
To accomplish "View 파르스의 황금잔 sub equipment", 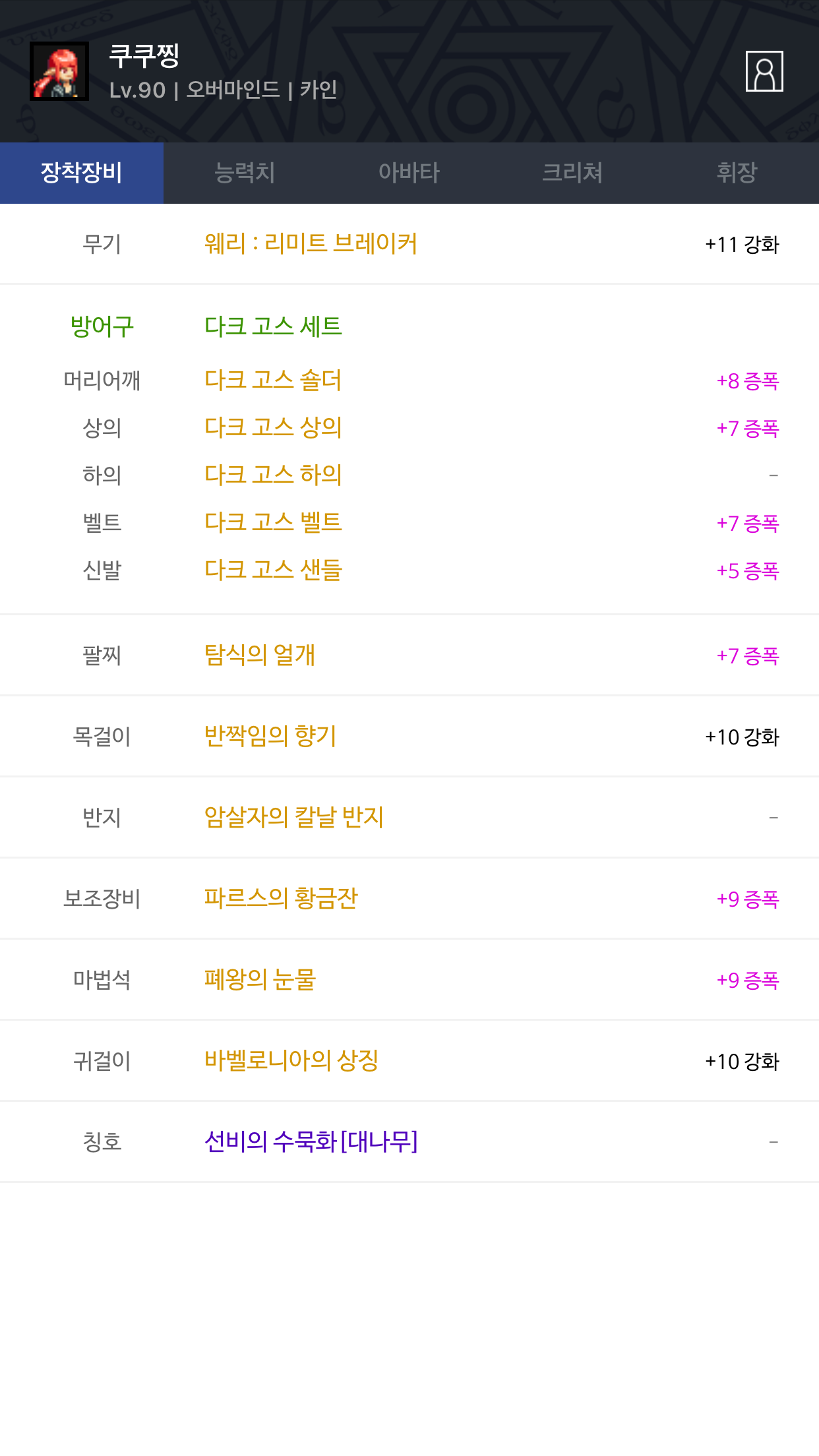I will [x=281, y=899].
